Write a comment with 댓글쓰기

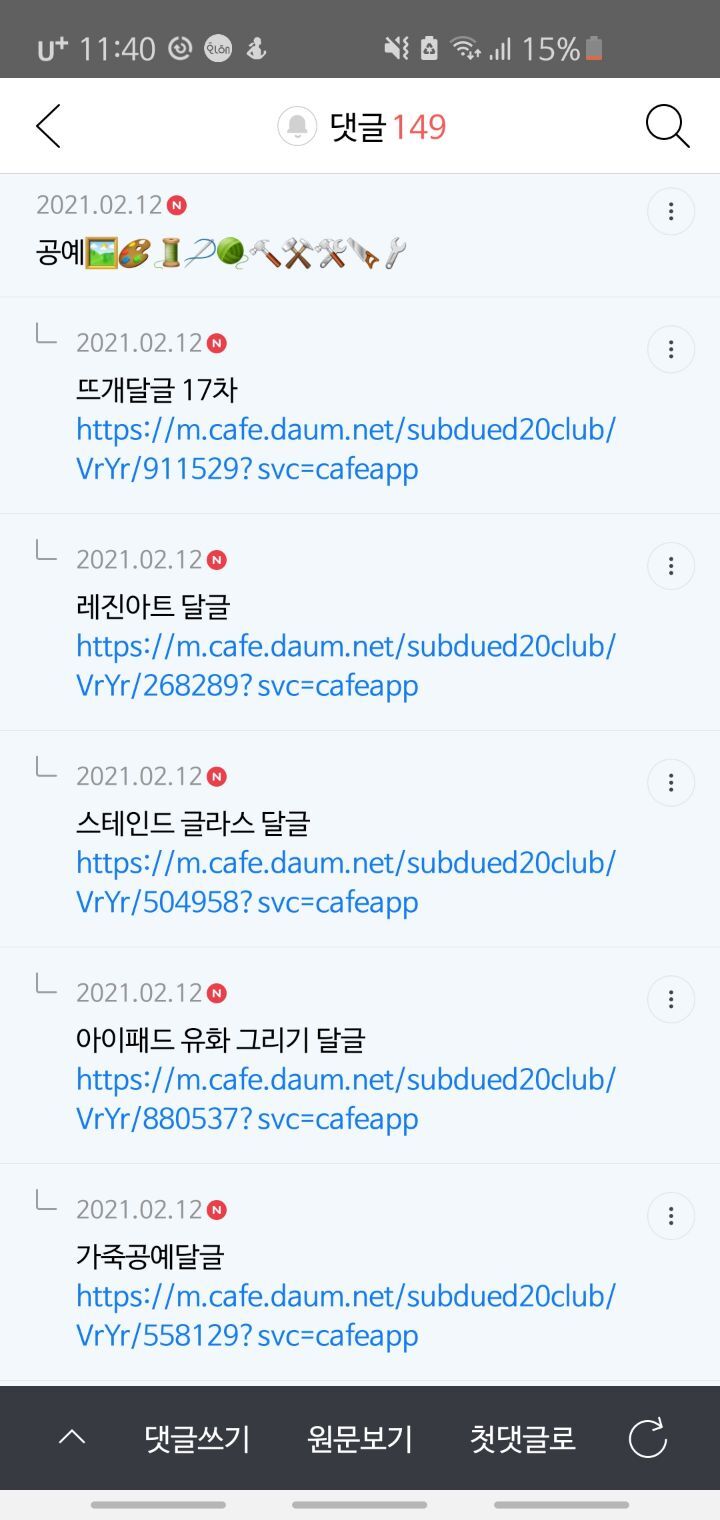coord(197,1439)
